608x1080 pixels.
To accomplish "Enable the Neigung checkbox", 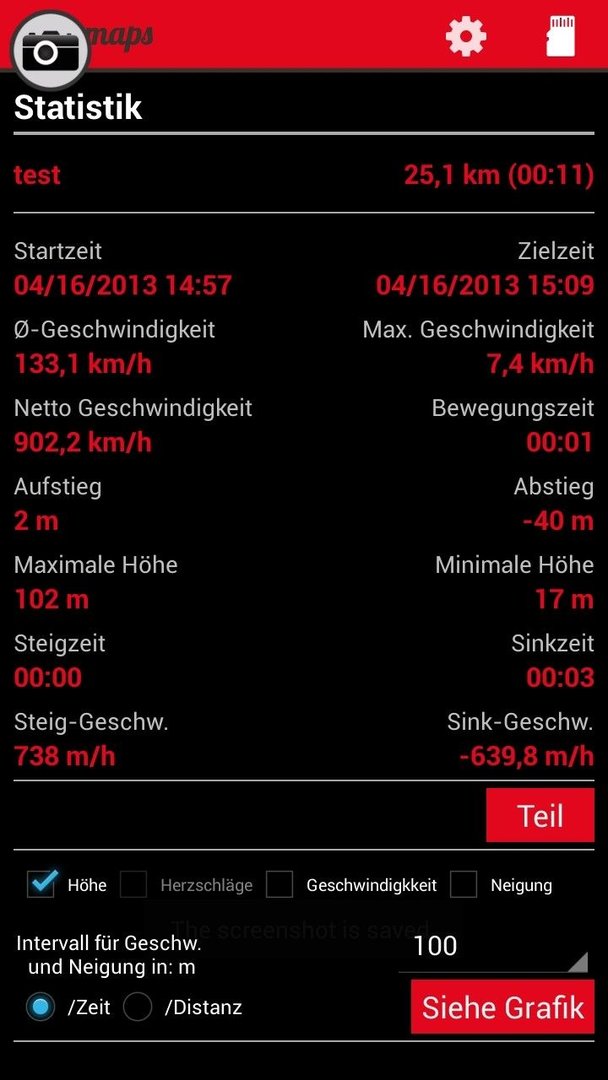I will (x=463, y=884).
